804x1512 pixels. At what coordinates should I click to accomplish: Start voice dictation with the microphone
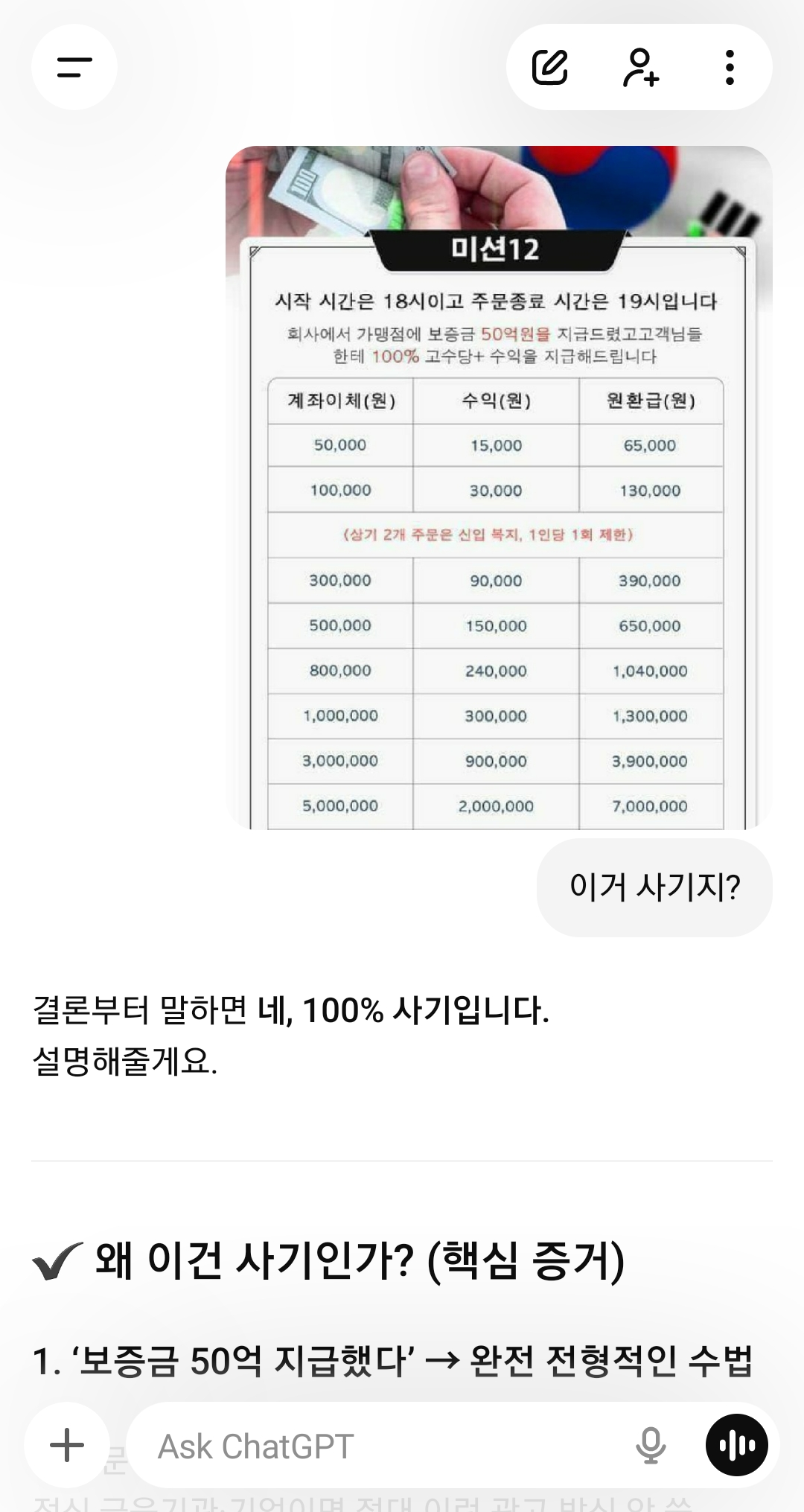(x=650, y=1445)
